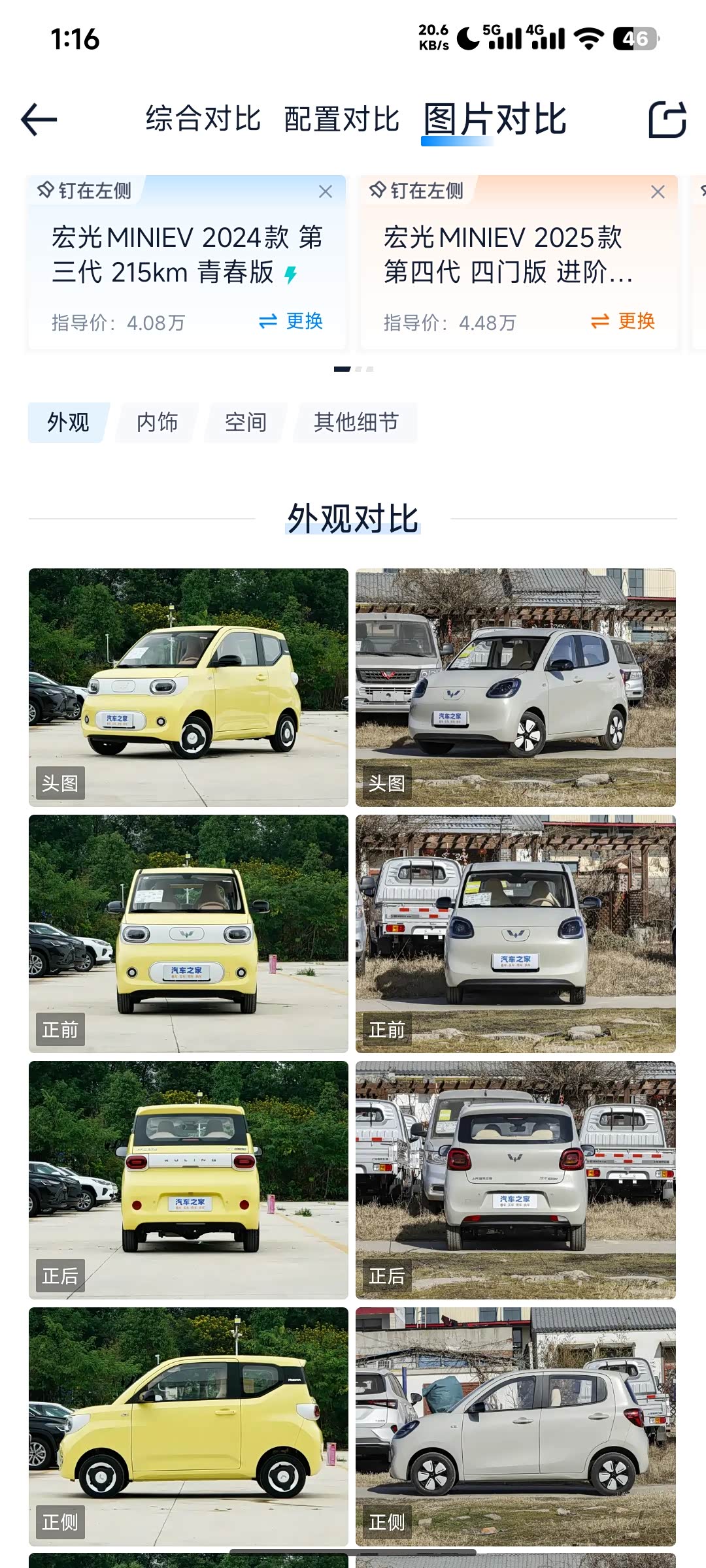Viewport: 706px width, 1568px height.
Task: Remove the MINIEV 2025款 car from comparison
Action: (x=658, y=191)
